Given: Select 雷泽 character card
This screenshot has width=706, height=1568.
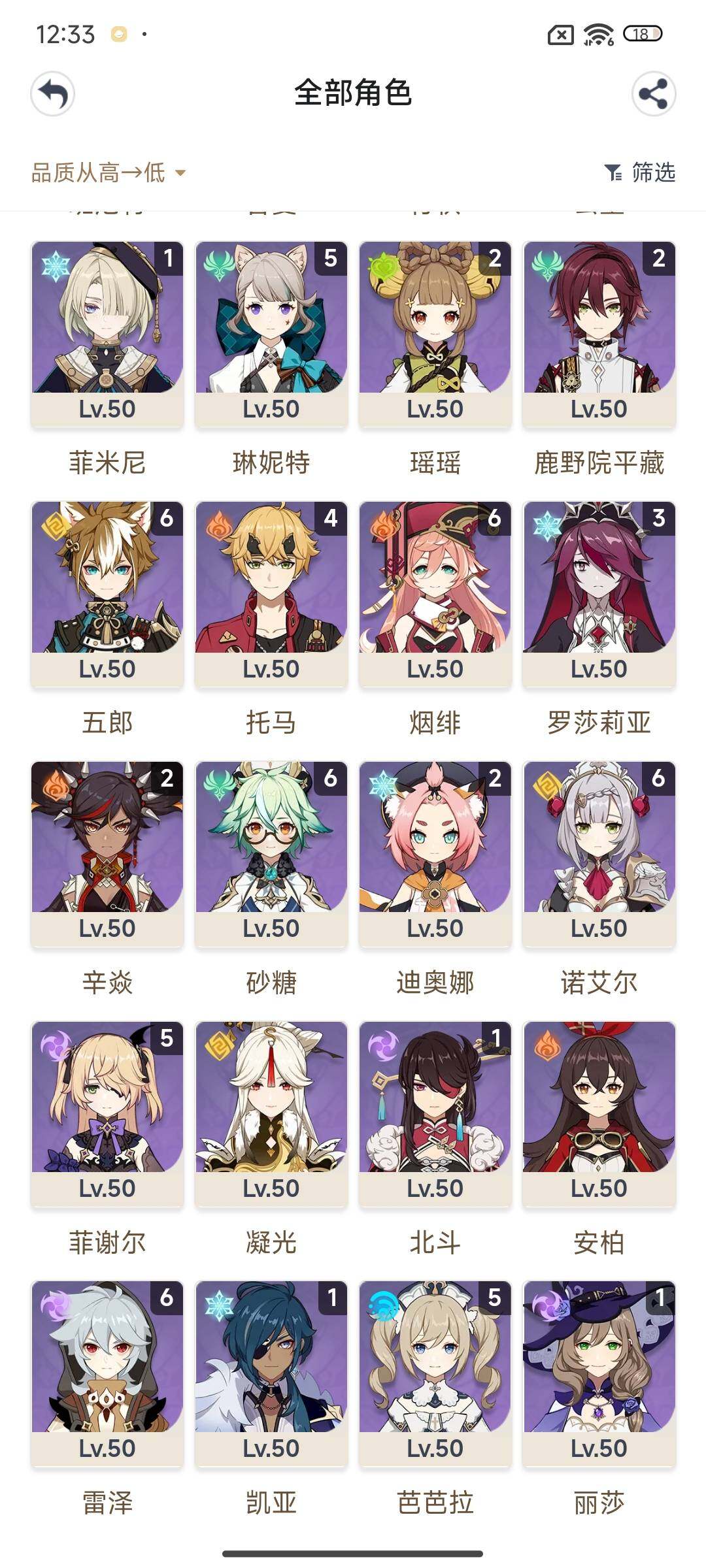Looking at the screenshot, I should coord(107,1373).
